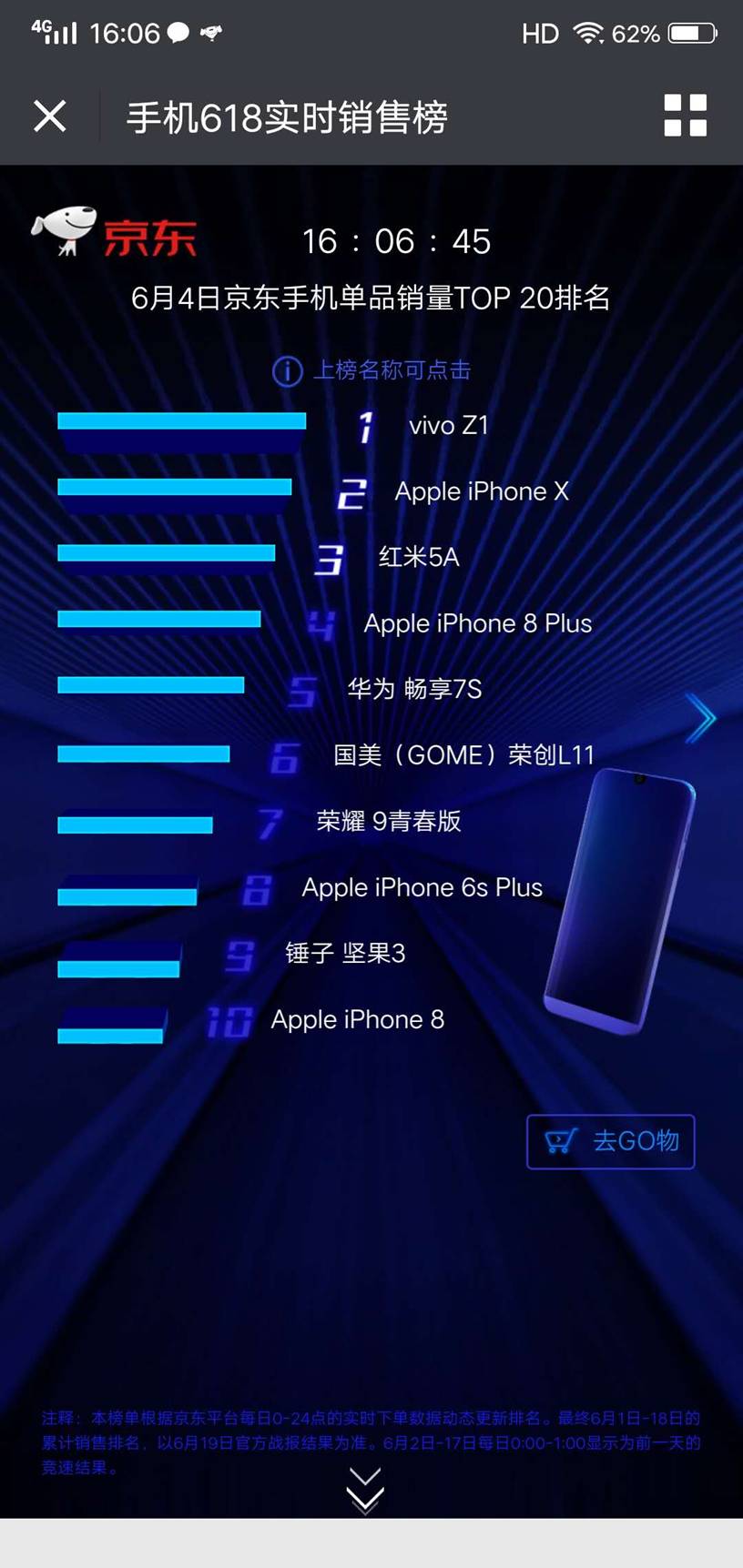Close the 手机618实时销售榜 page
Viewport: 743px width, 1568px height.
(50, 116)
